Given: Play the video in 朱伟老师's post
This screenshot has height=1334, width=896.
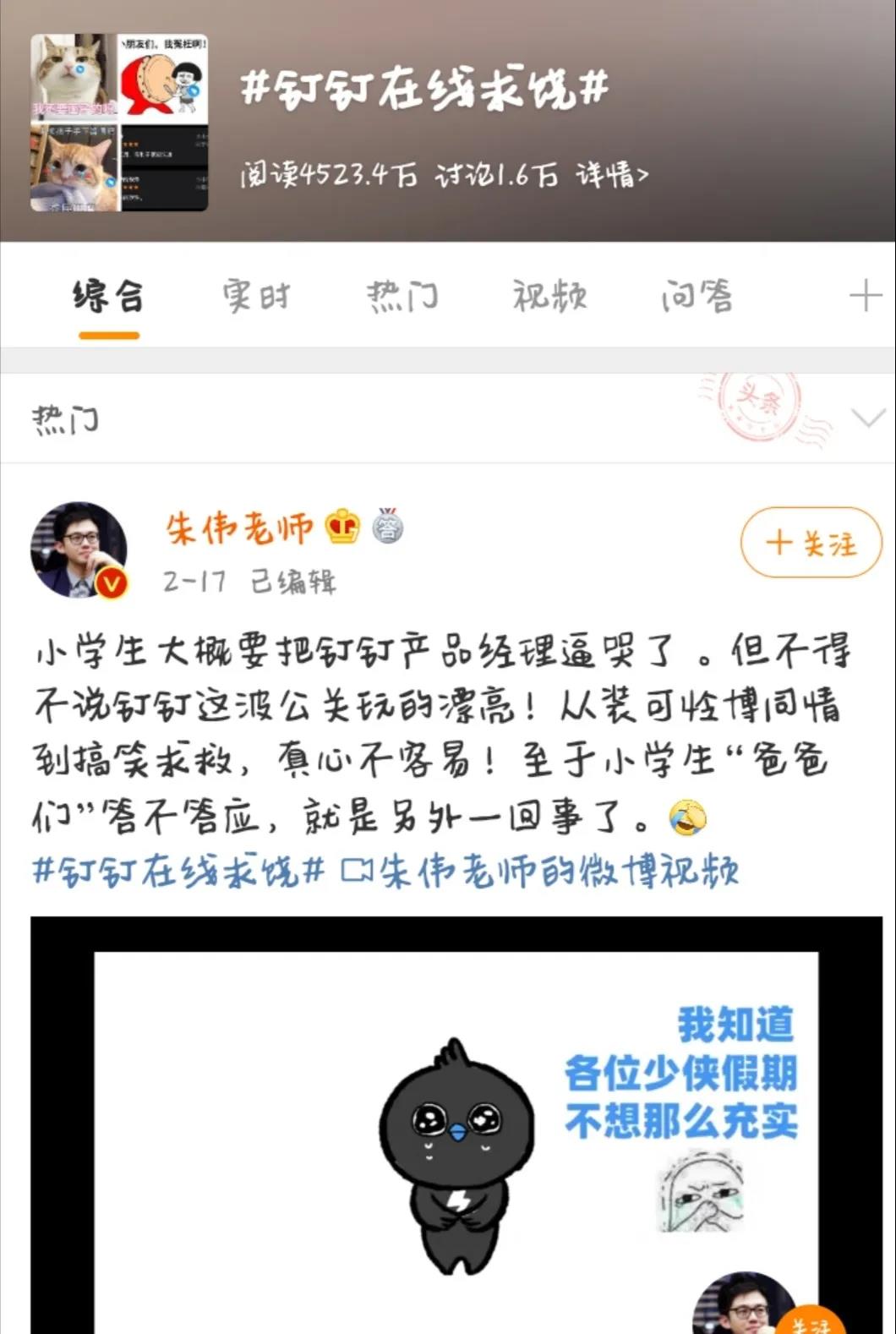Looking at the screenshot, I should [x=456, y=1124].
